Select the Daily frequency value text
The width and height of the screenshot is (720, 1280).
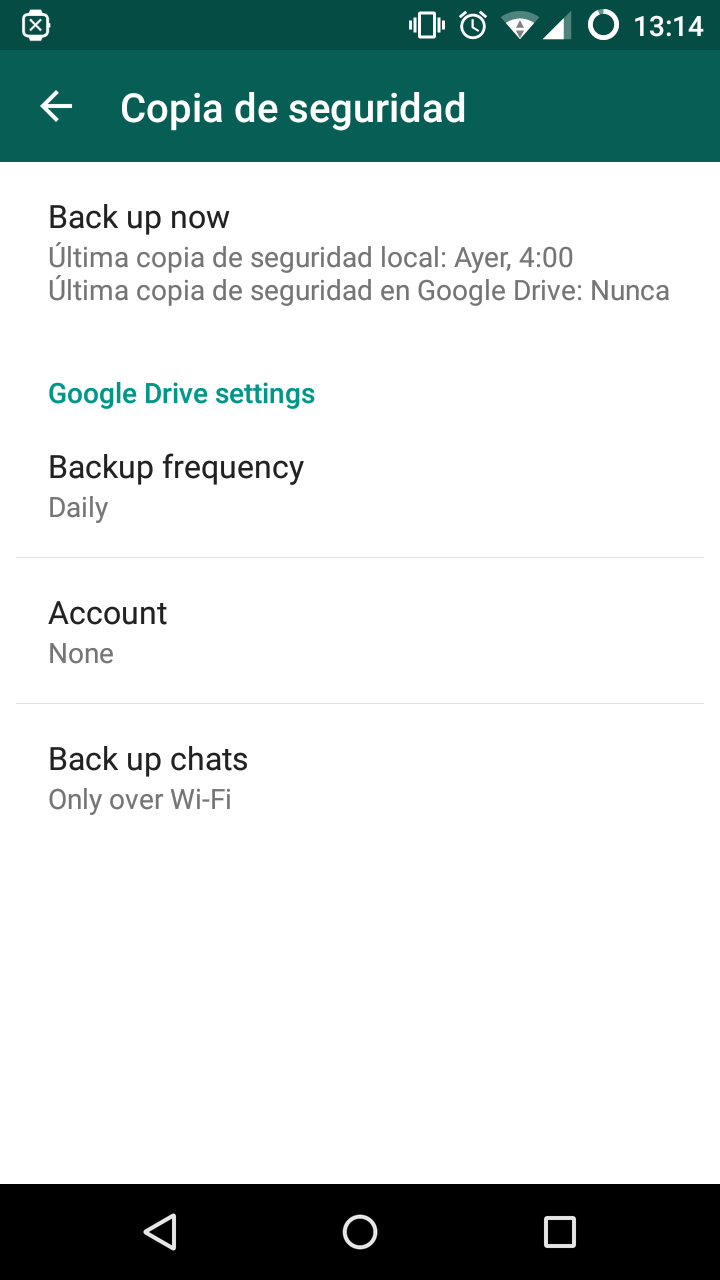click(x=78, y=507)
